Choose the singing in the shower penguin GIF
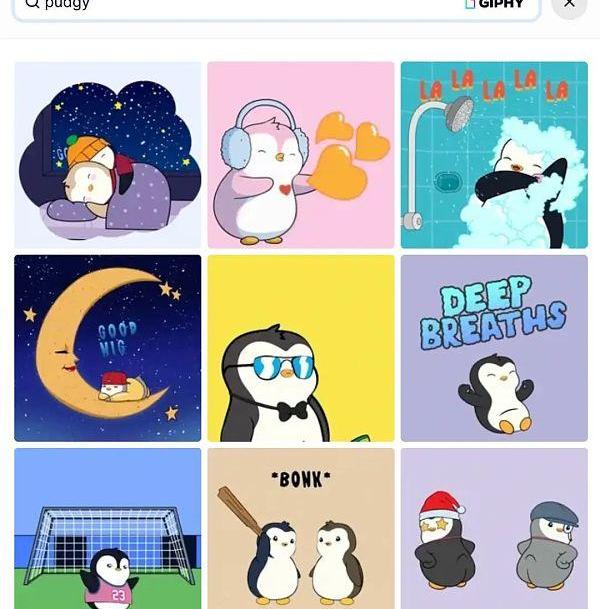The height and width of the screenshot is (609, 600). (494, 155)
